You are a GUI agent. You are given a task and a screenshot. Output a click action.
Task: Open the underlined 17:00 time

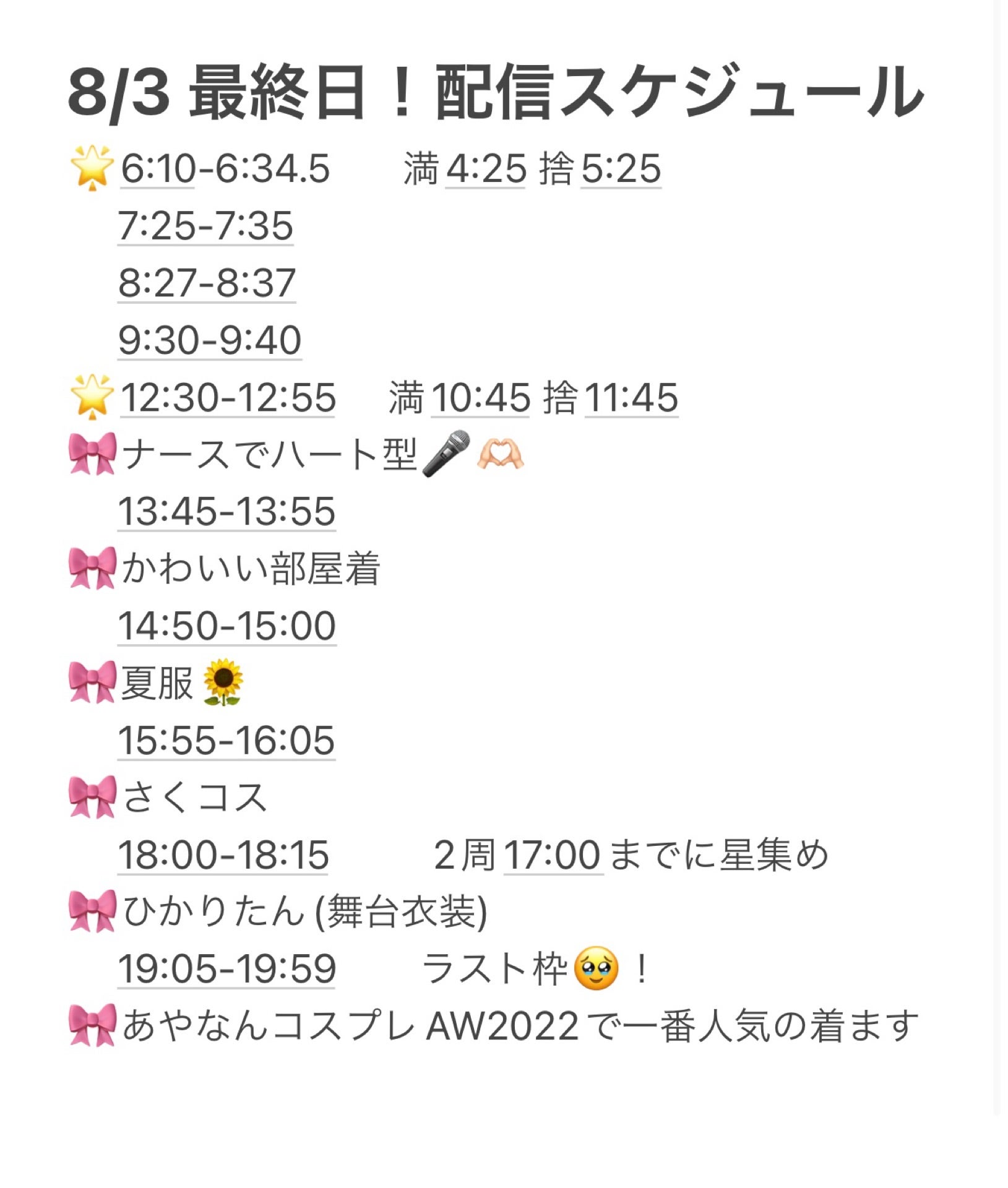click(x=553, y=855)
